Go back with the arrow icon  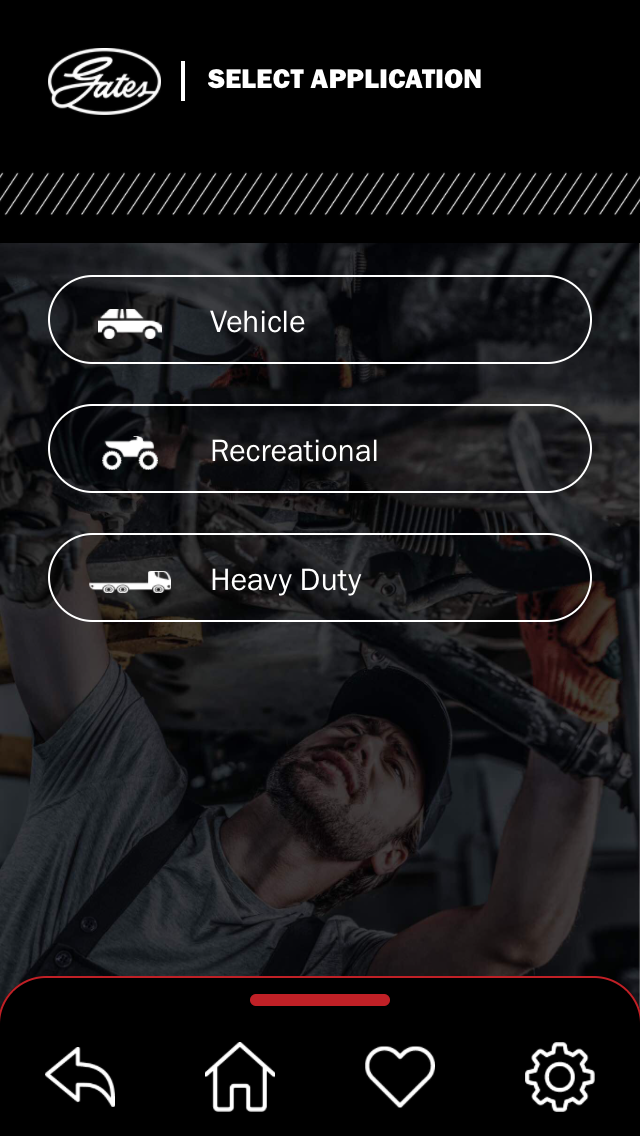click(x=80, y=1076)
